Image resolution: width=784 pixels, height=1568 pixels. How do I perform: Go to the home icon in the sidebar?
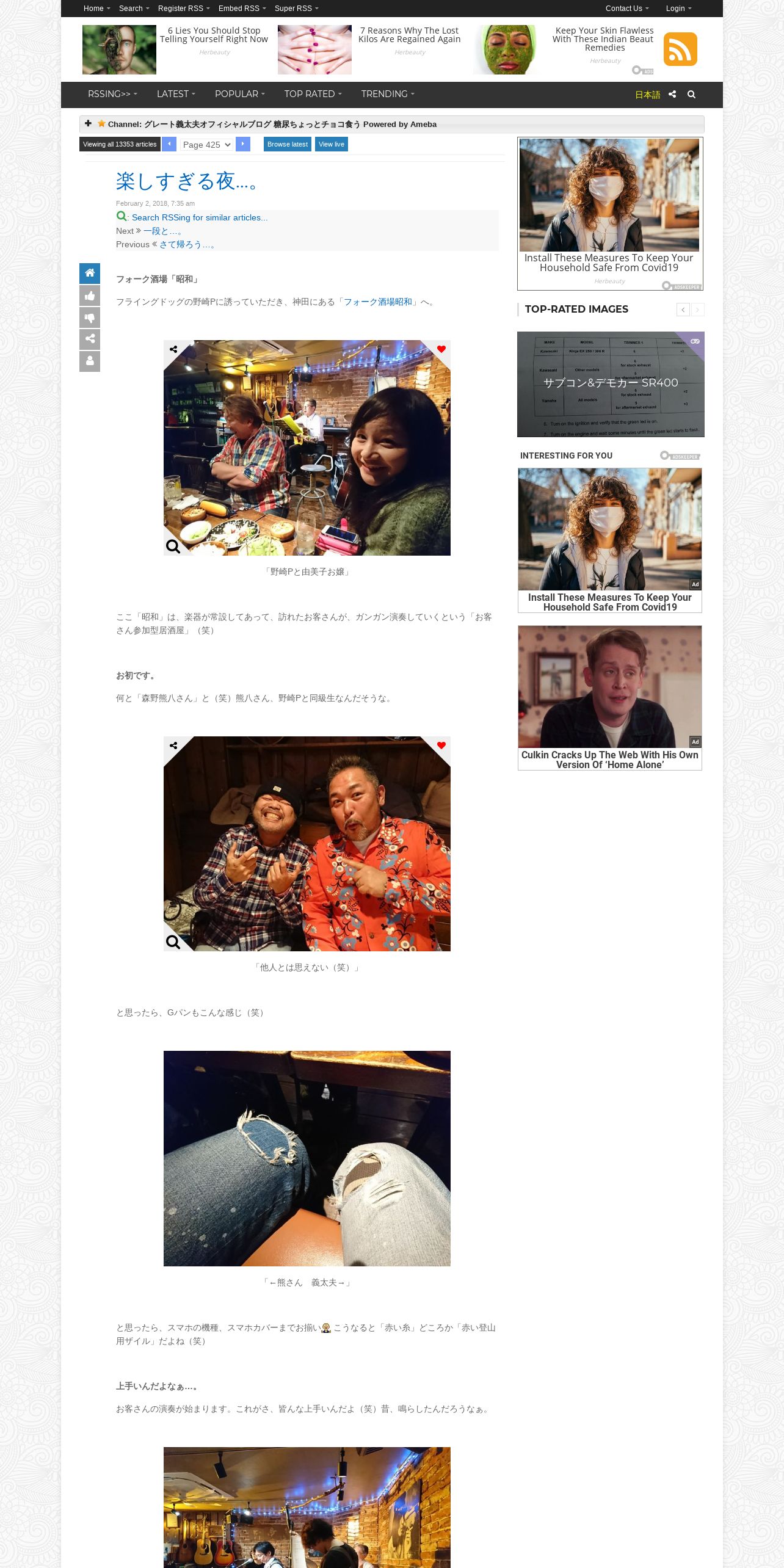point(90,273)
